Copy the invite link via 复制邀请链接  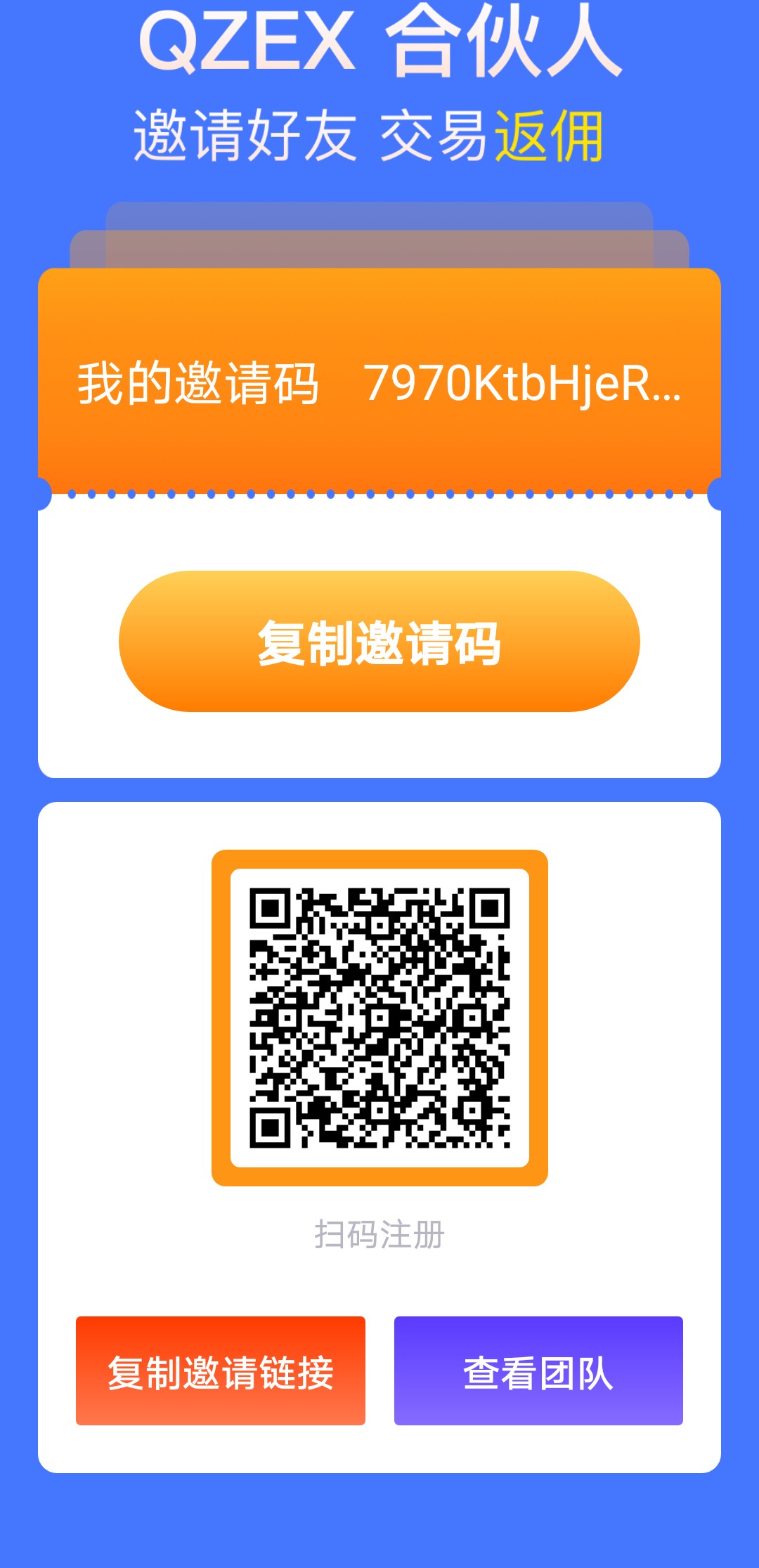point(221,1371)
